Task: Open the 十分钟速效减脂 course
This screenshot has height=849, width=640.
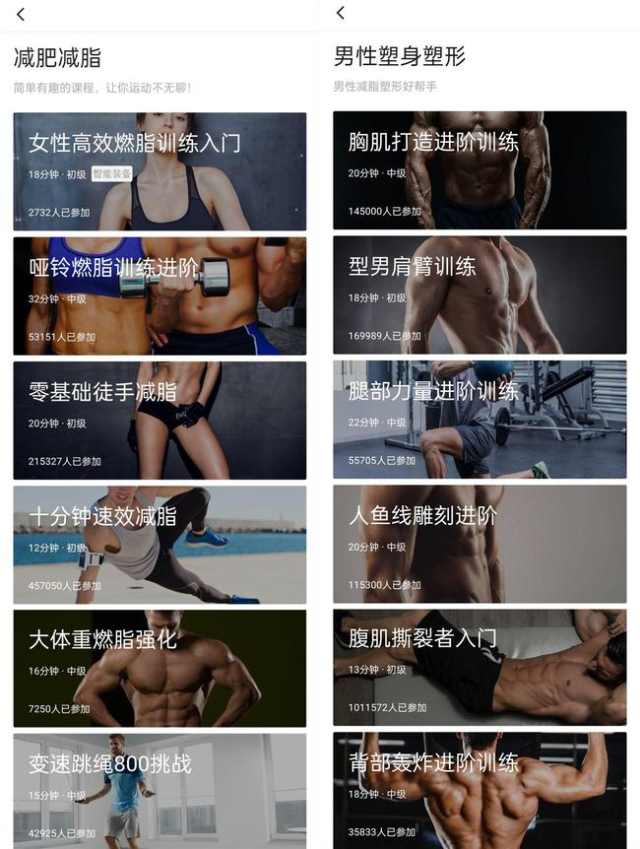Action: pos(160,545)
